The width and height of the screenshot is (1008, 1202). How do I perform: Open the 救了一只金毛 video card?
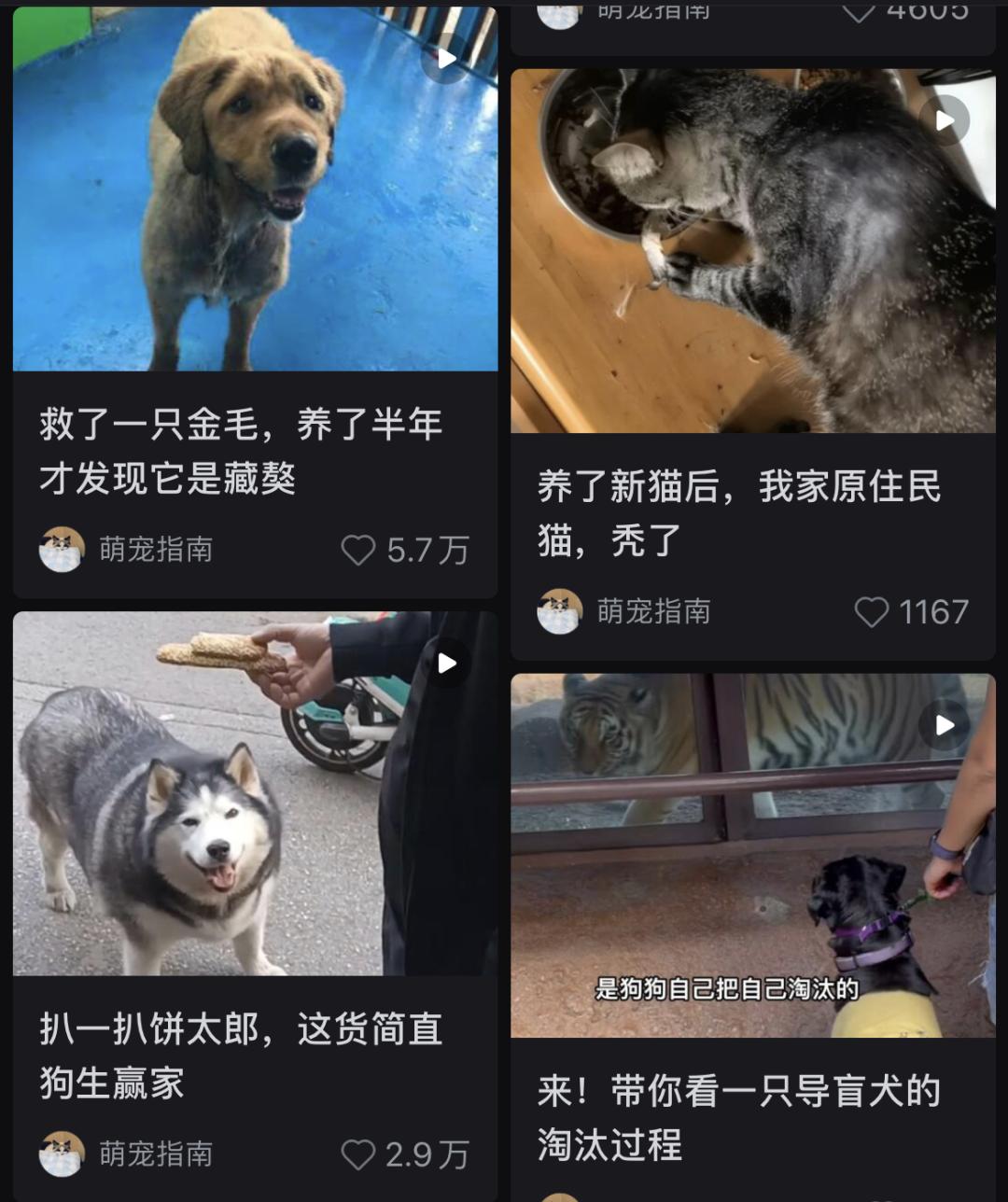[x=255, y=187]
